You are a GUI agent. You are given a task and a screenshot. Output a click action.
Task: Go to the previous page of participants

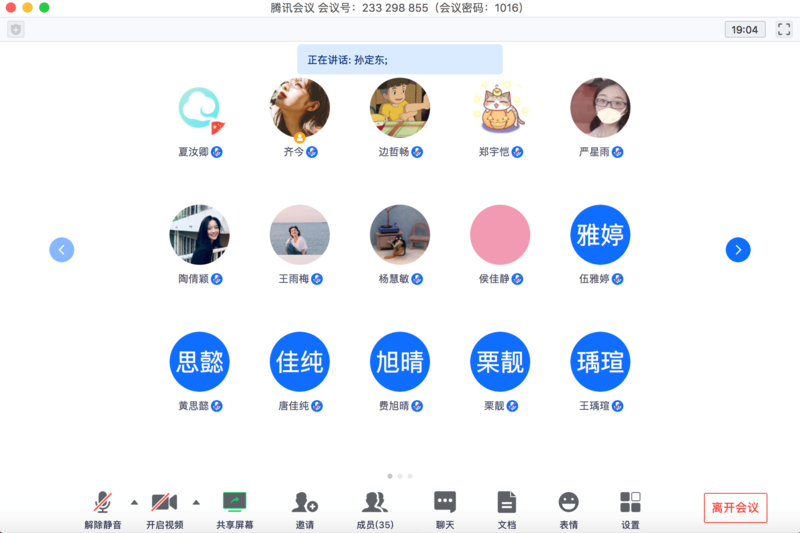tap(62, 250)
